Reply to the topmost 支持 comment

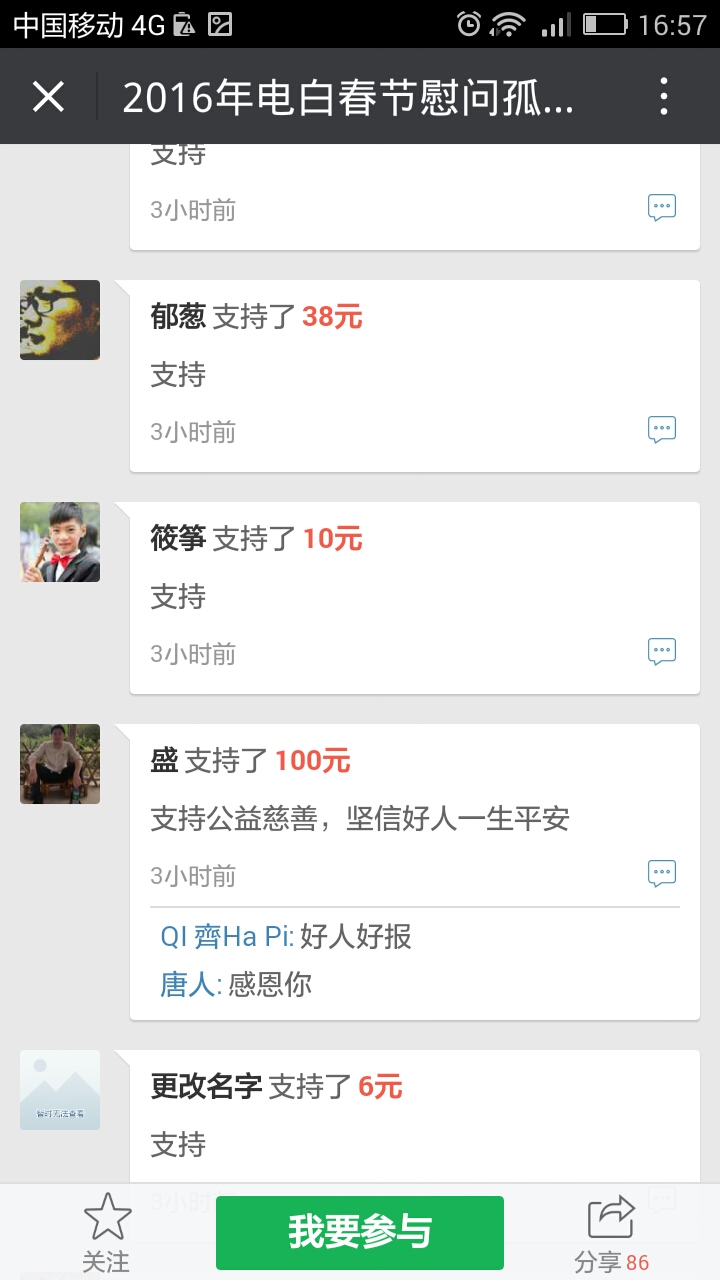coord(662,208)
